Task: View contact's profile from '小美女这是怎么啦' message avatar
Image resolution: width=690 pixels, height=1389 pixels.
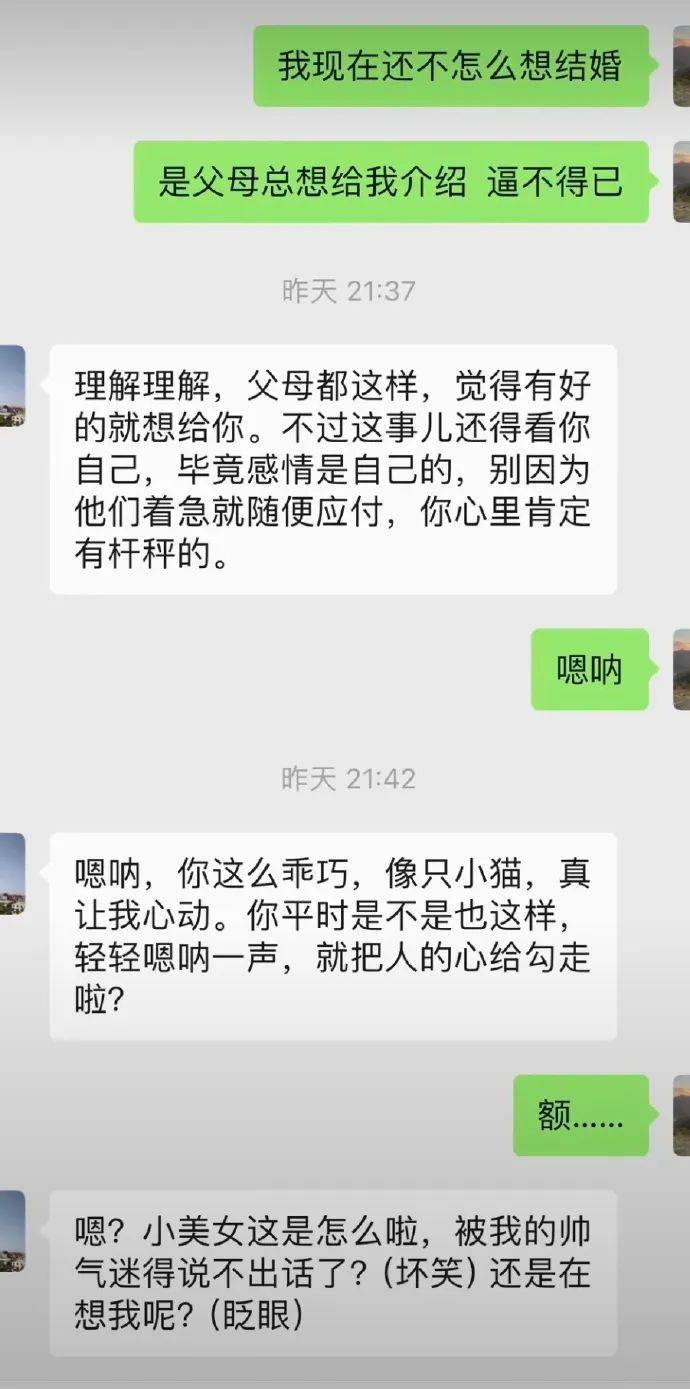Action: (12, 1231)
